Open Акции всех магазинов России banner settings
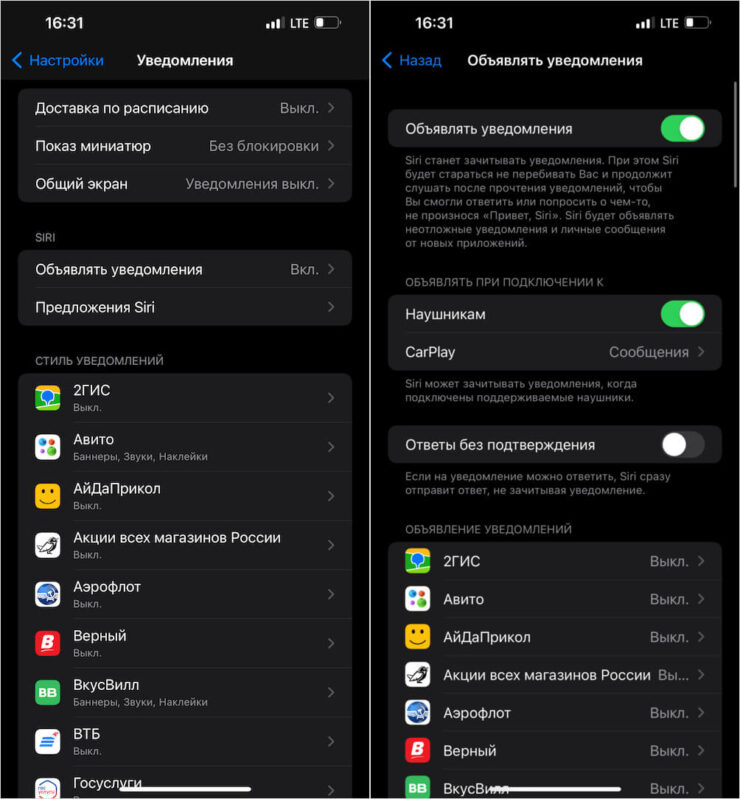Screen dimensions: 740x799 click(x=185, y=545)
